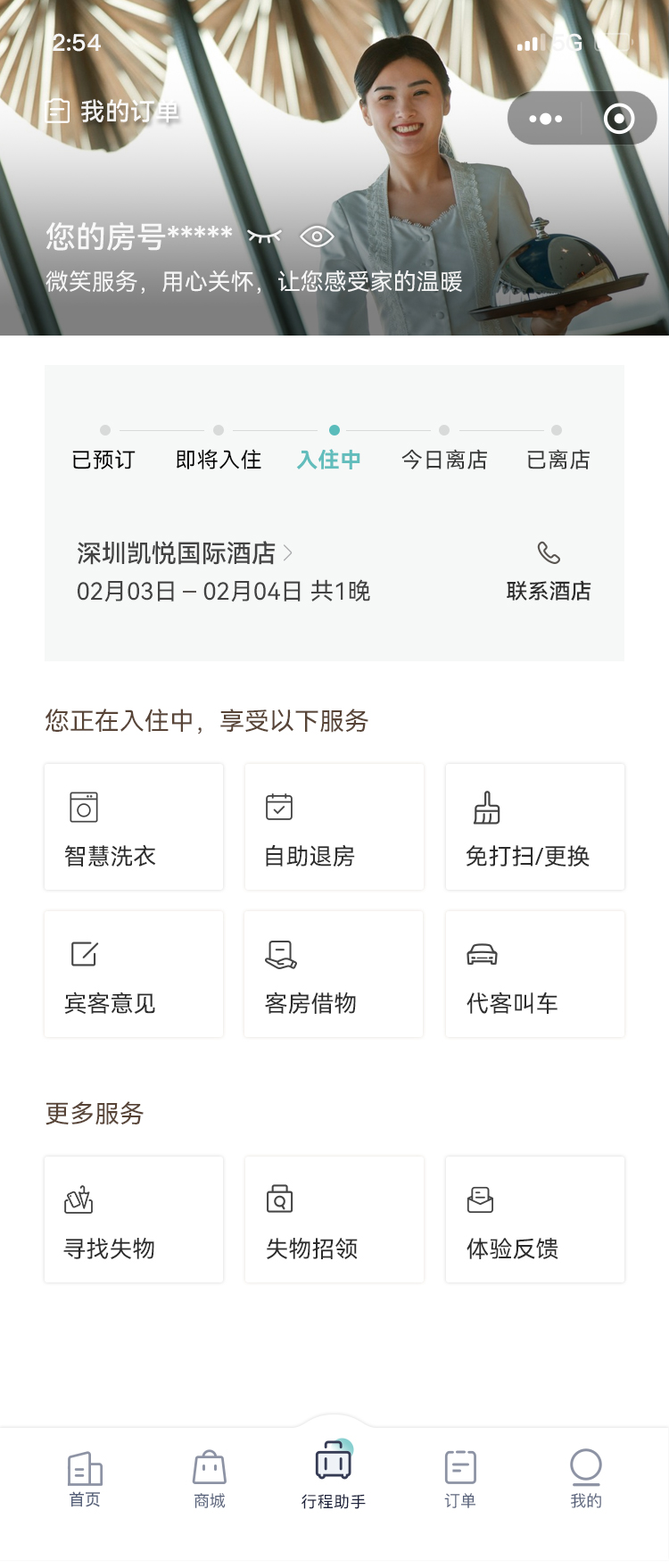Screen dimensions: 669x1568
Task: Open the 我的 profile tab
Action: (x=586, y=1479)
